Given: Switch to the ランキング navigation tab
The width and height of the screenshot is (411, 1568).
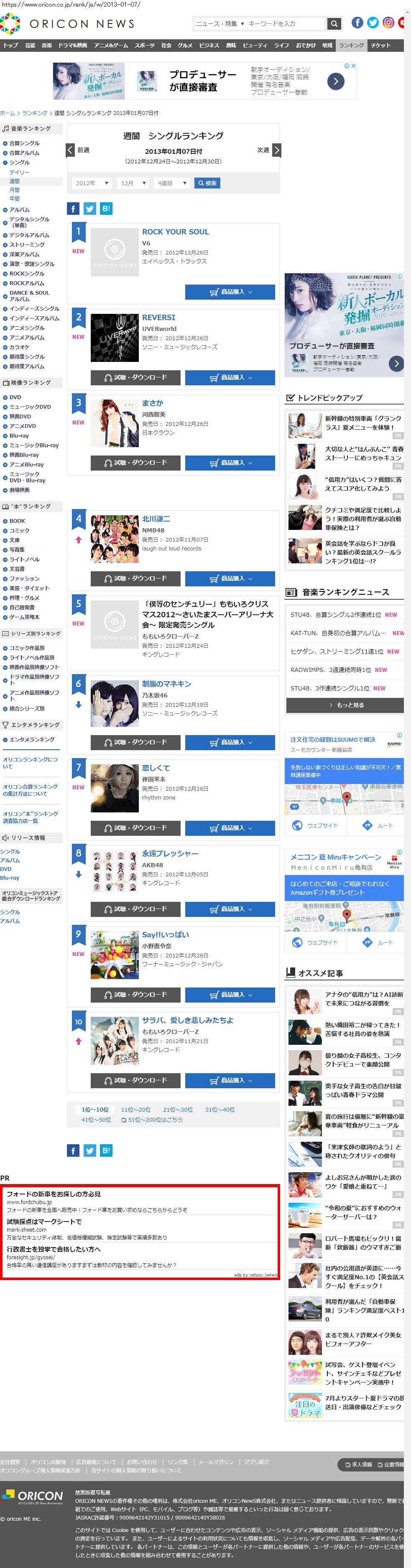Looking at the screenshot, I should pos(351,46).
